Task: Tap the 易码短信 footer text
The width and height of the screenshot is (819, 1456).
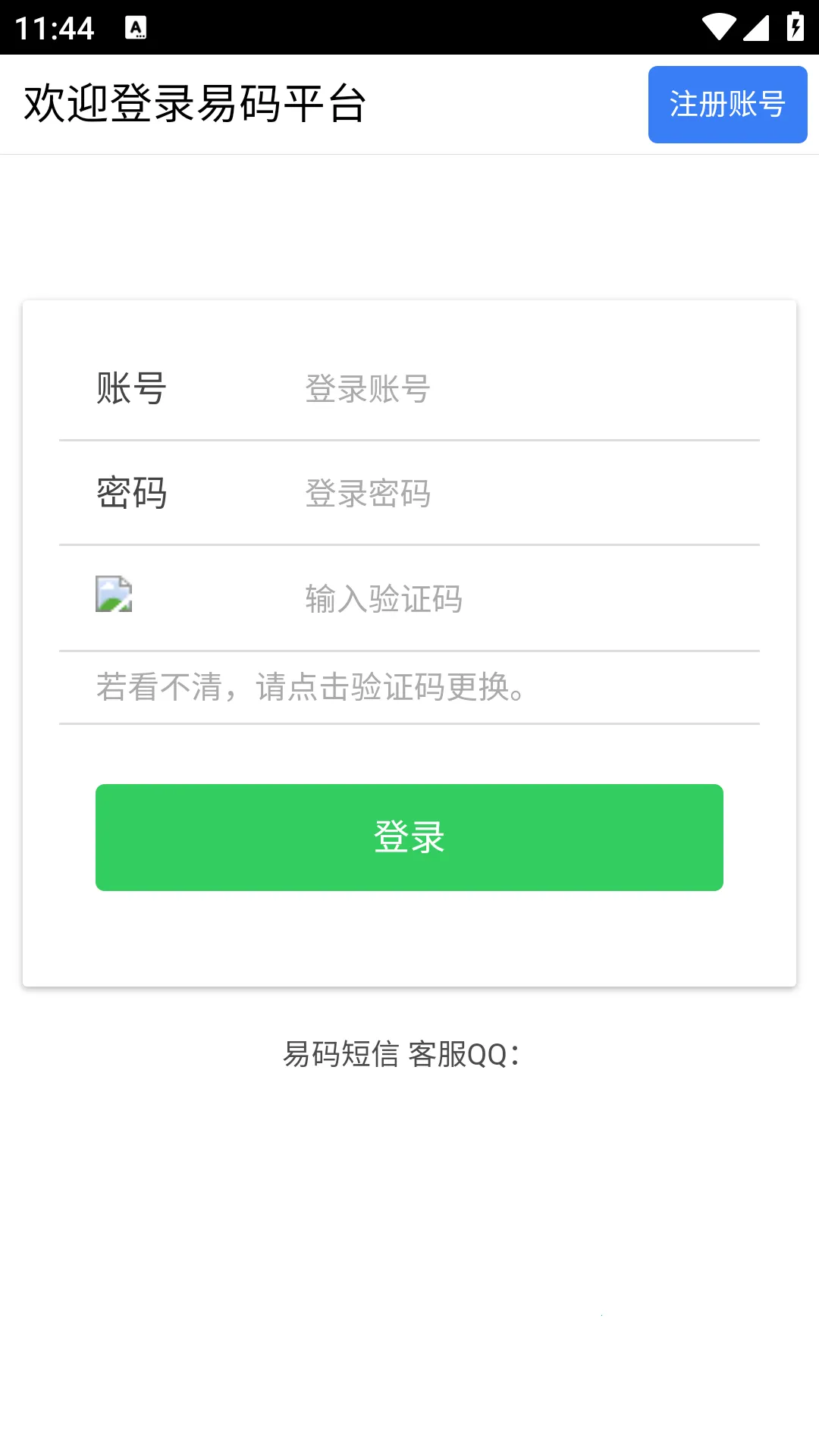Action: point(341,1054)
